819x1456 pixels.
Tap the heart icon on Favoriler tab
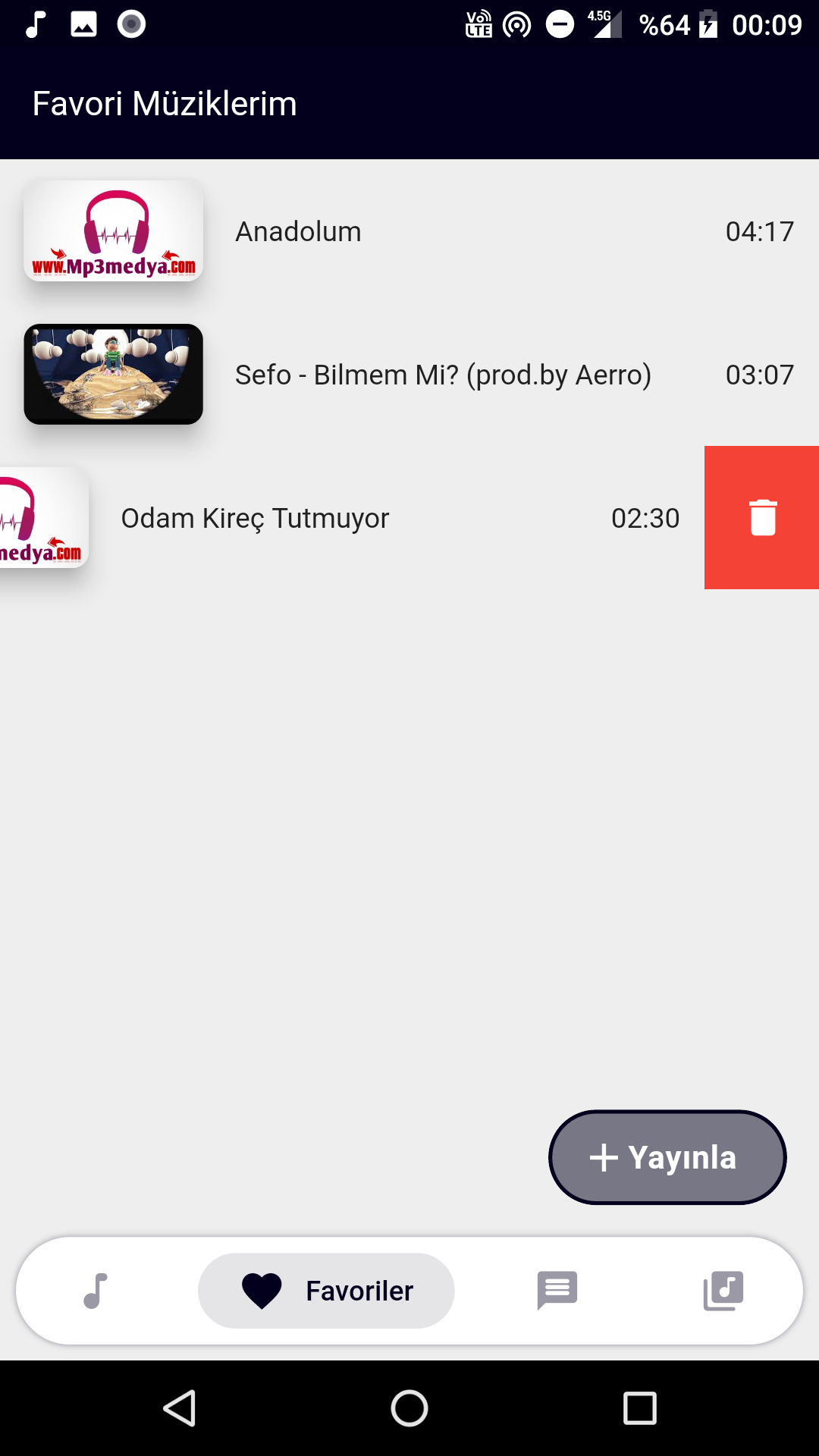(x=262, y=1289)
